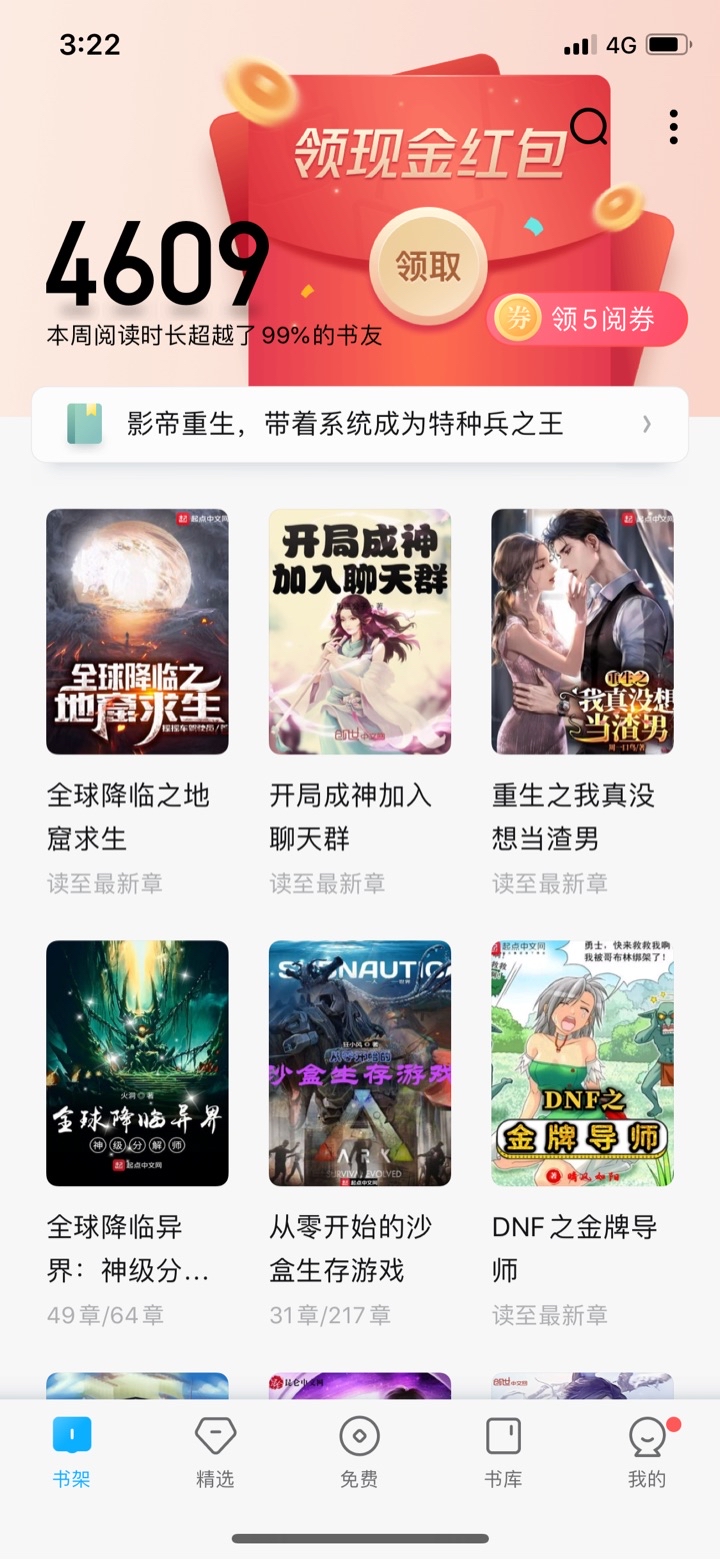Open the three-dot overflow menu
720x1560 pixels.
click(x=673, y=127)
